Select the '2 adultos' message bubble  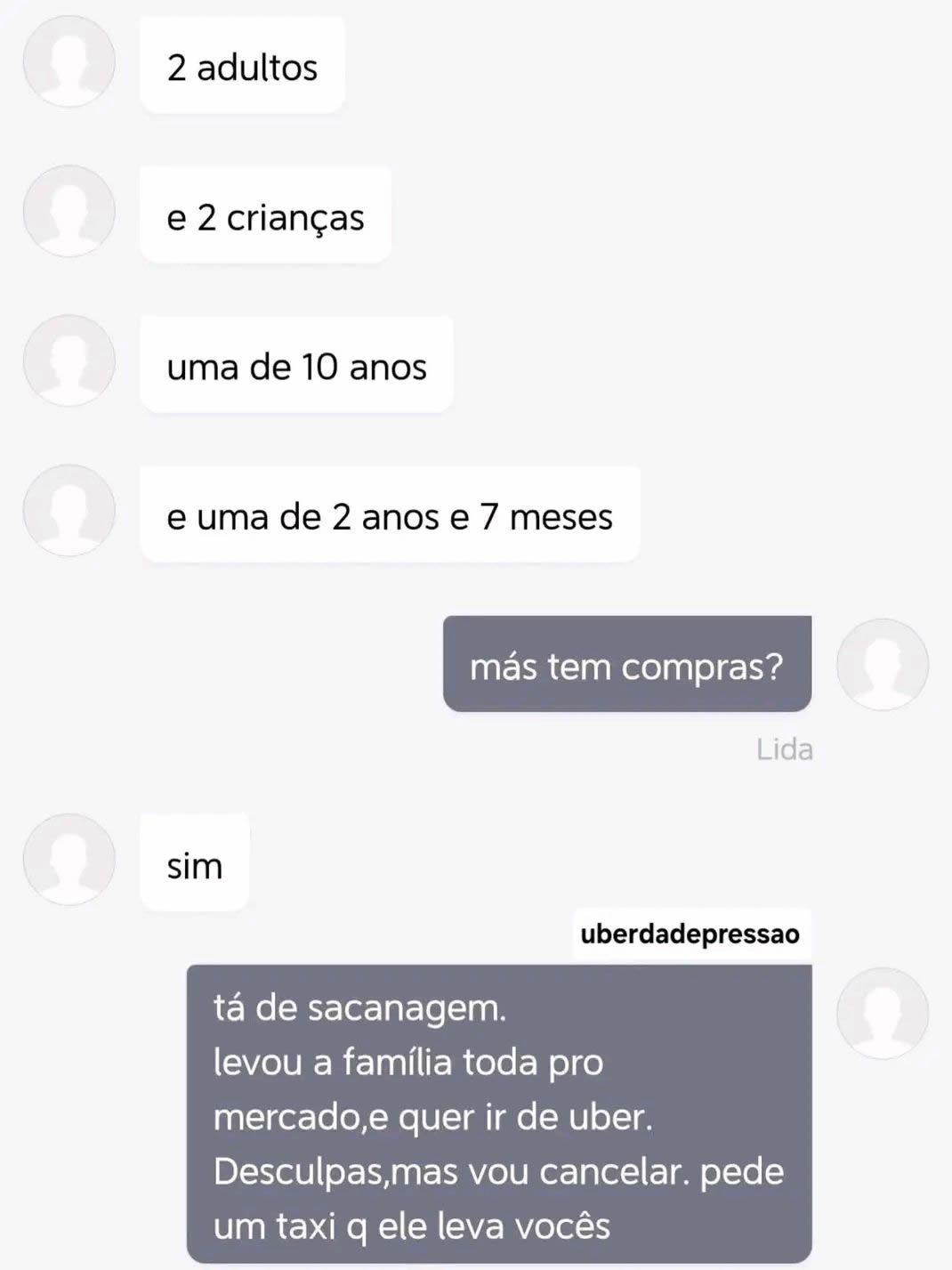tap(242, 64)
